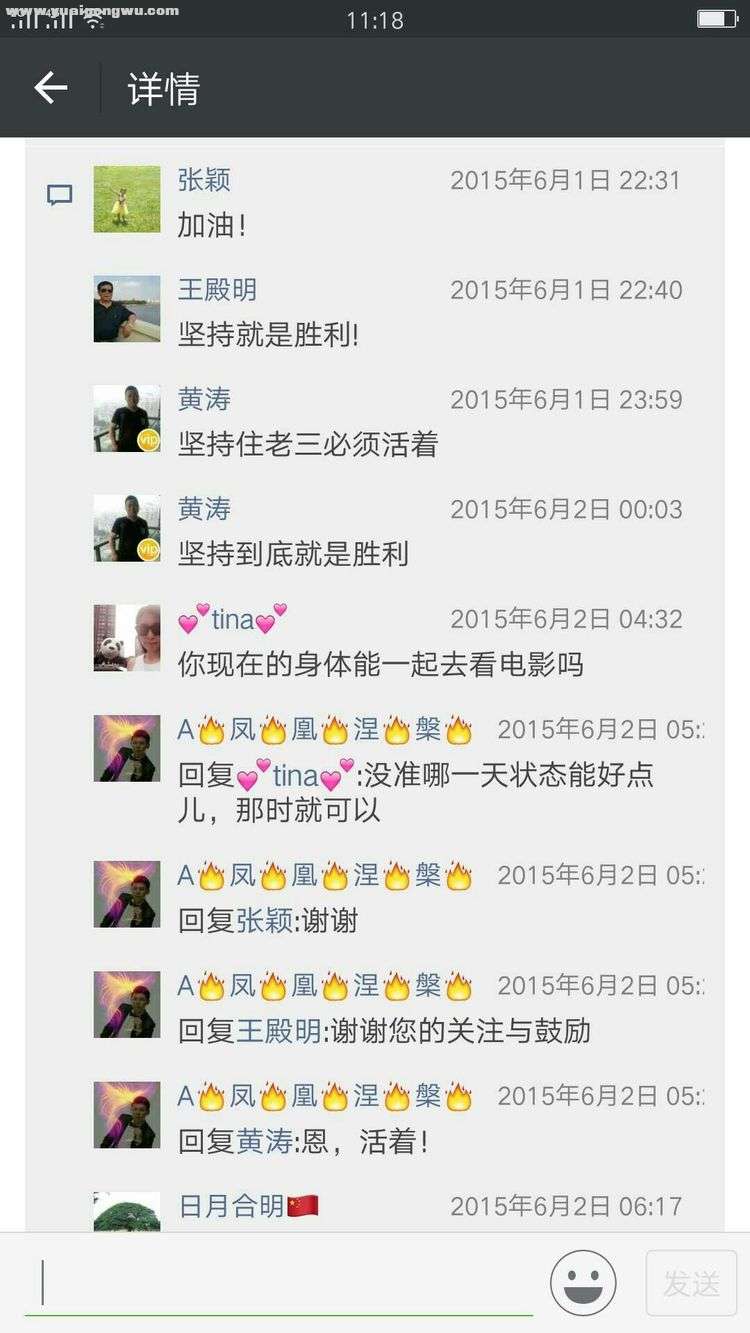This screenshot has height=1333, width=750.
Task: Reply to tina's comment about watching a movie
Action: tap(380, 664)
